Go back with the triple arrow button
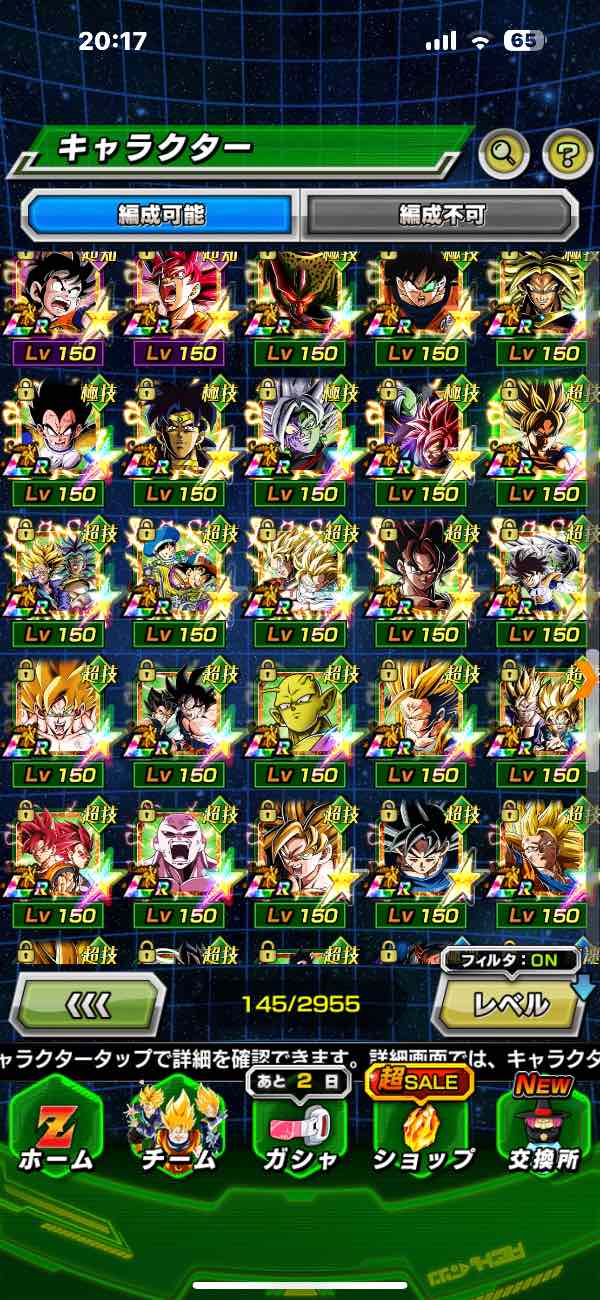The height and width of the screenshot is (1300, 600). (x=88, y=1004)
